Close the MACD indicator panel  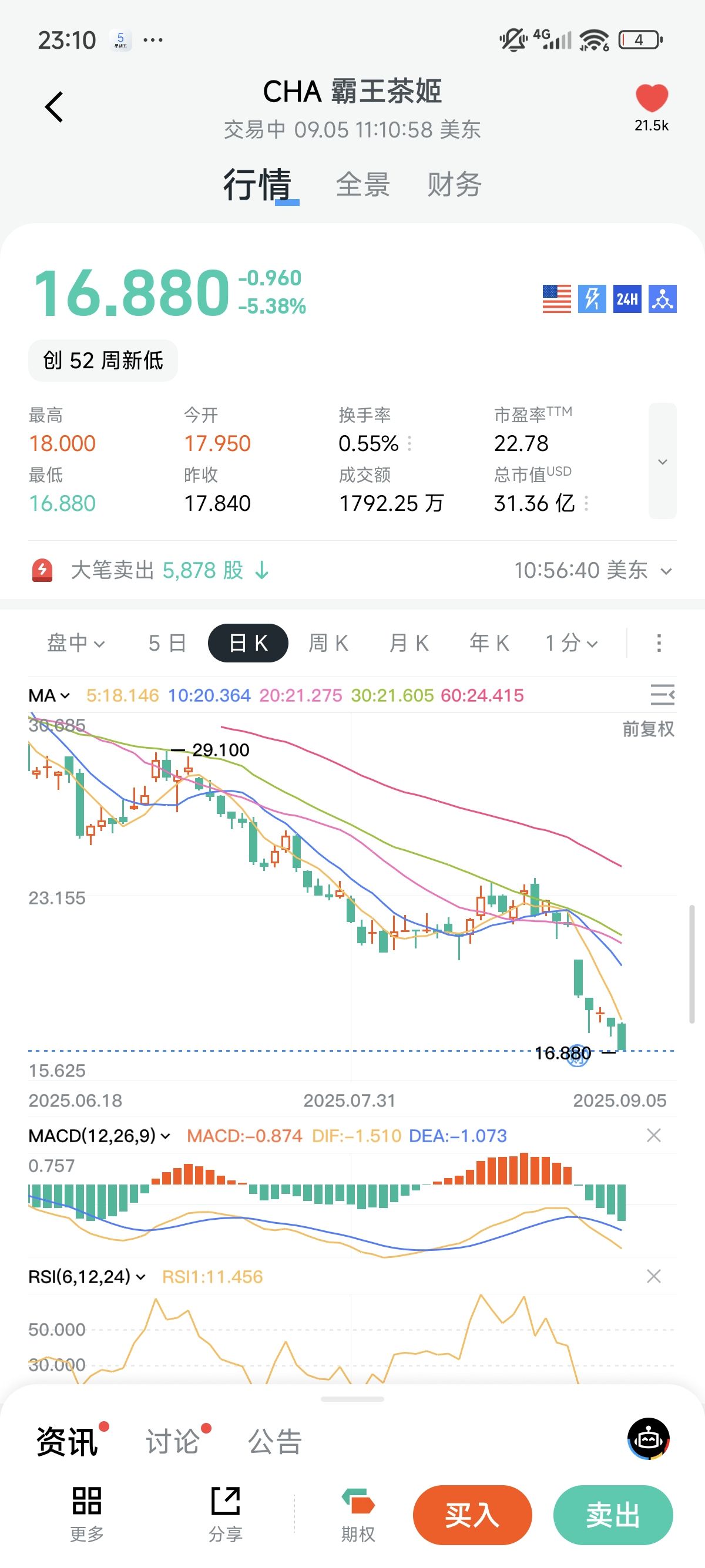pyautogui.click(x=654, y=1135)
